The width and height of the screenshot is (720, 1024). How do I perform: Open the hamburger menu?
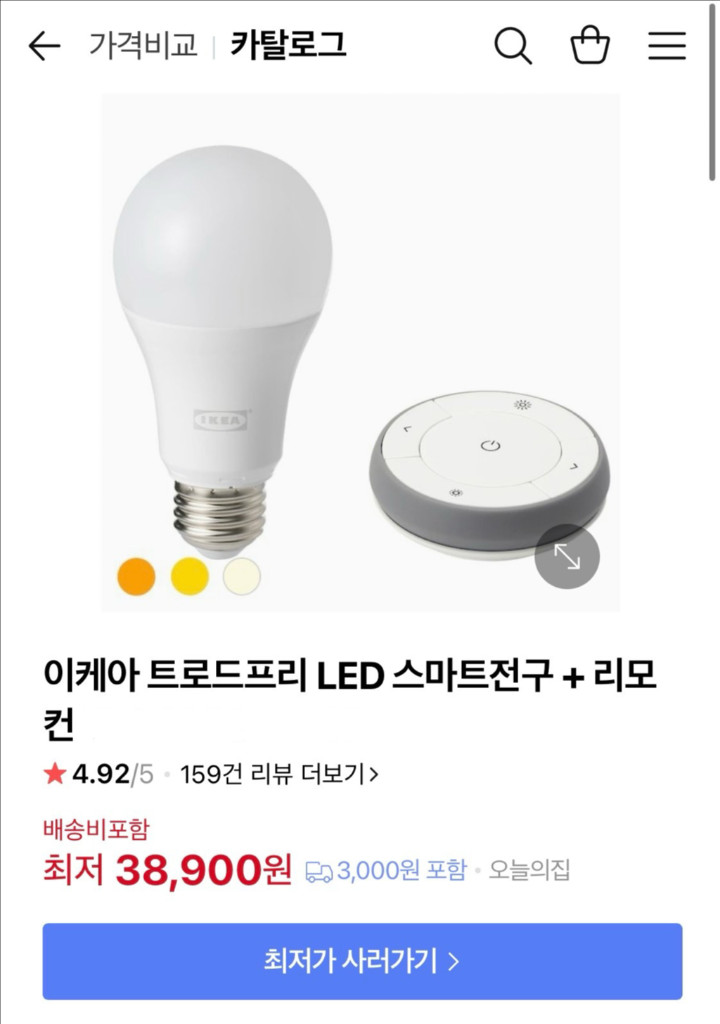coord(667,46)
